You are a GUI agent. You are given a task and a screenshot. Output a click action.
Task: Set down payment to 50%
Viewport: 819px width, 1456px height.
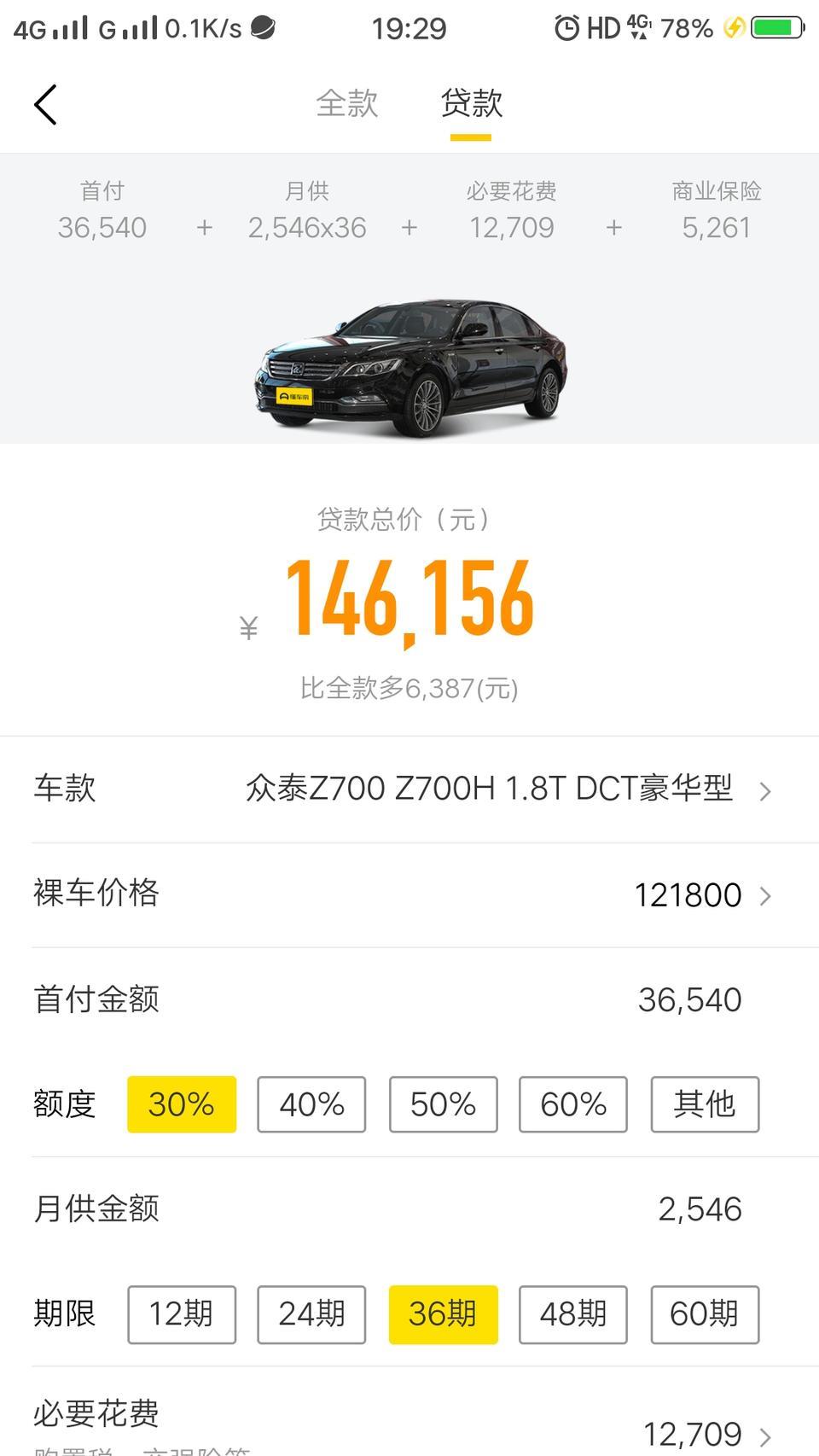pyautogui.click(x=443, y=1104)
